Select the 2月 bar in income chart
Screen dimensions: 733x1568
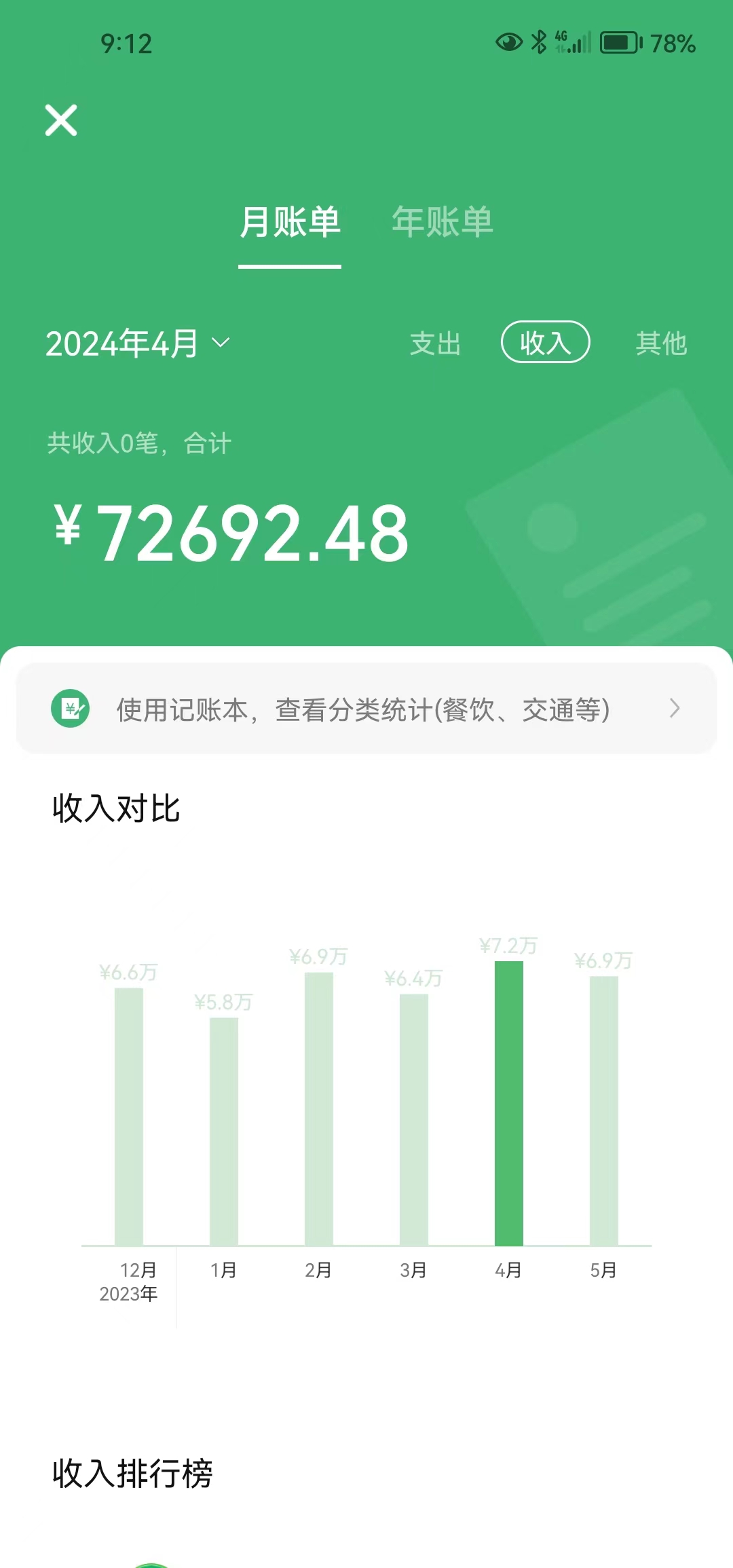click(319, 1108)
